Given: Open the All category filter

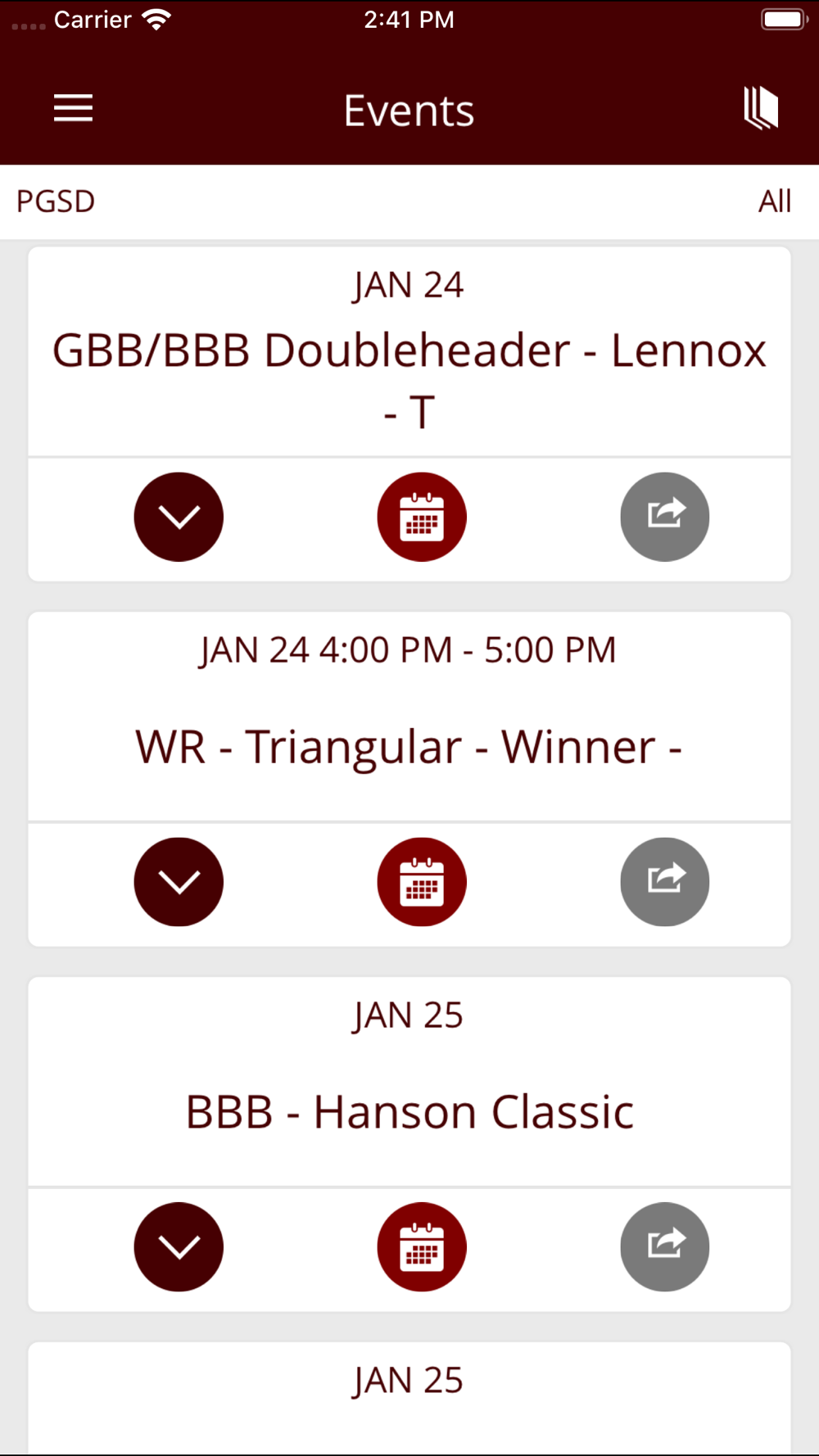Looking at the screenshot, I should click(774, 201).
